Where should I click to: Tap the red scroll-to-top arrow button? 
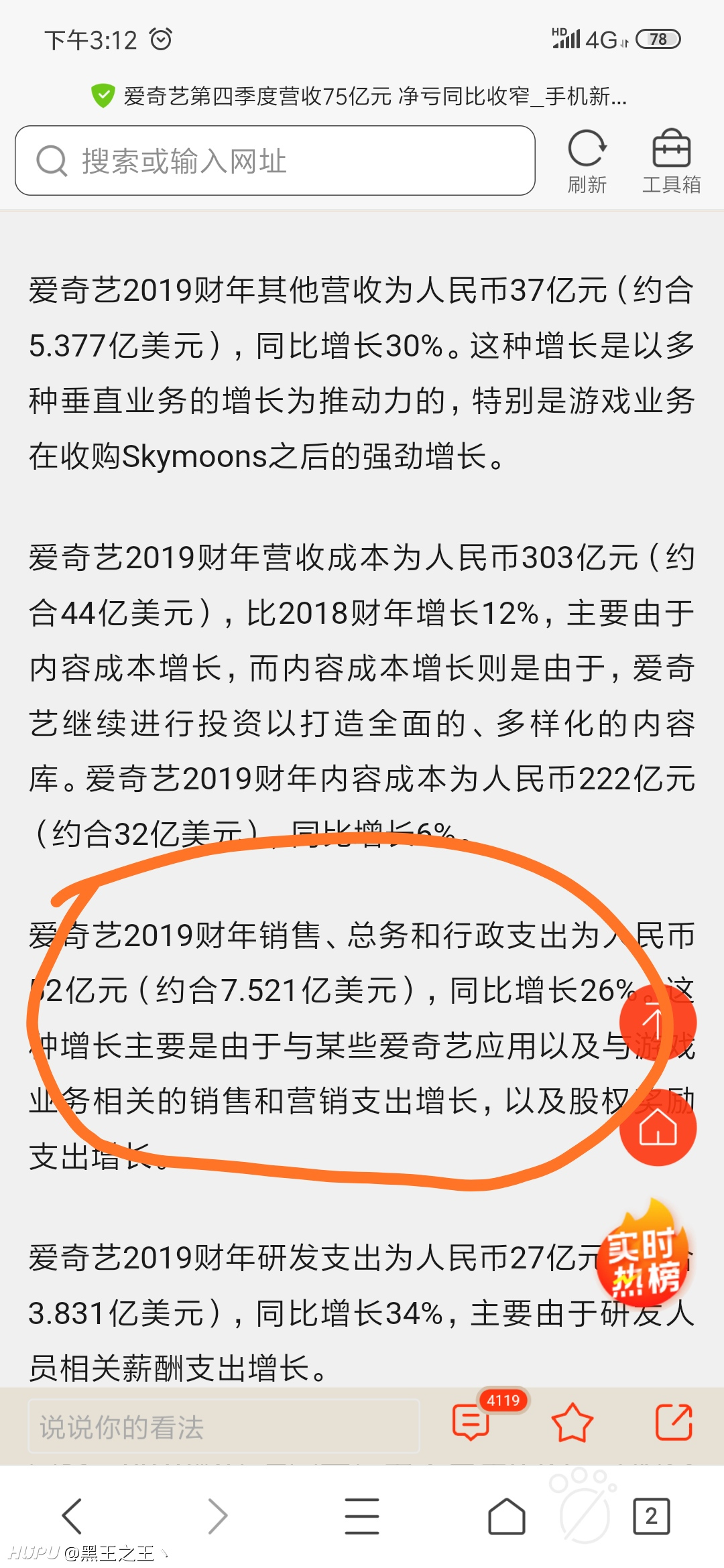tap(658, 1023)
